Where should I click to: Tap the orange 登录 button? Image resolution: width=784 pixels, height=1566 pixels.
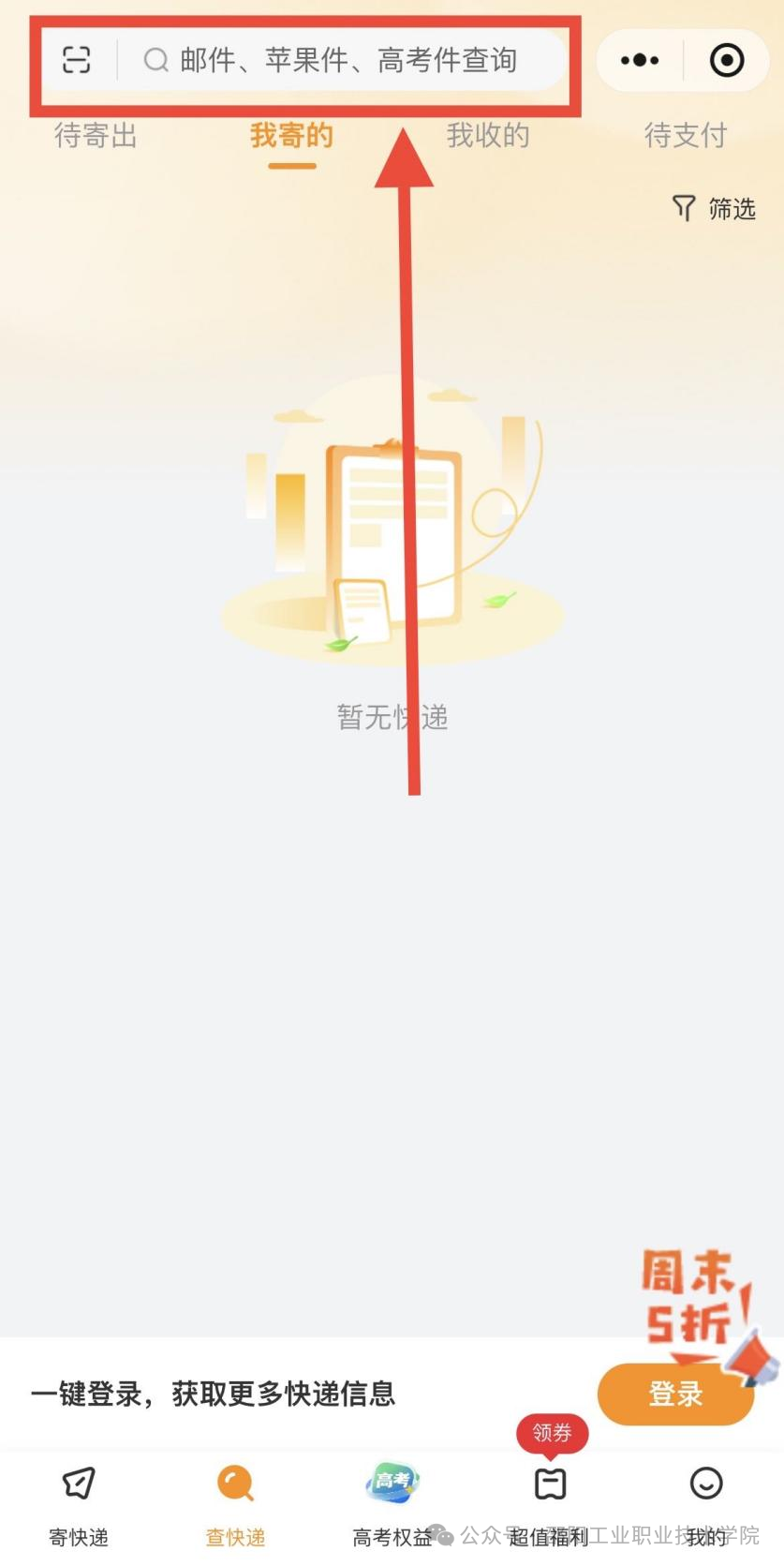point(674,1394)
